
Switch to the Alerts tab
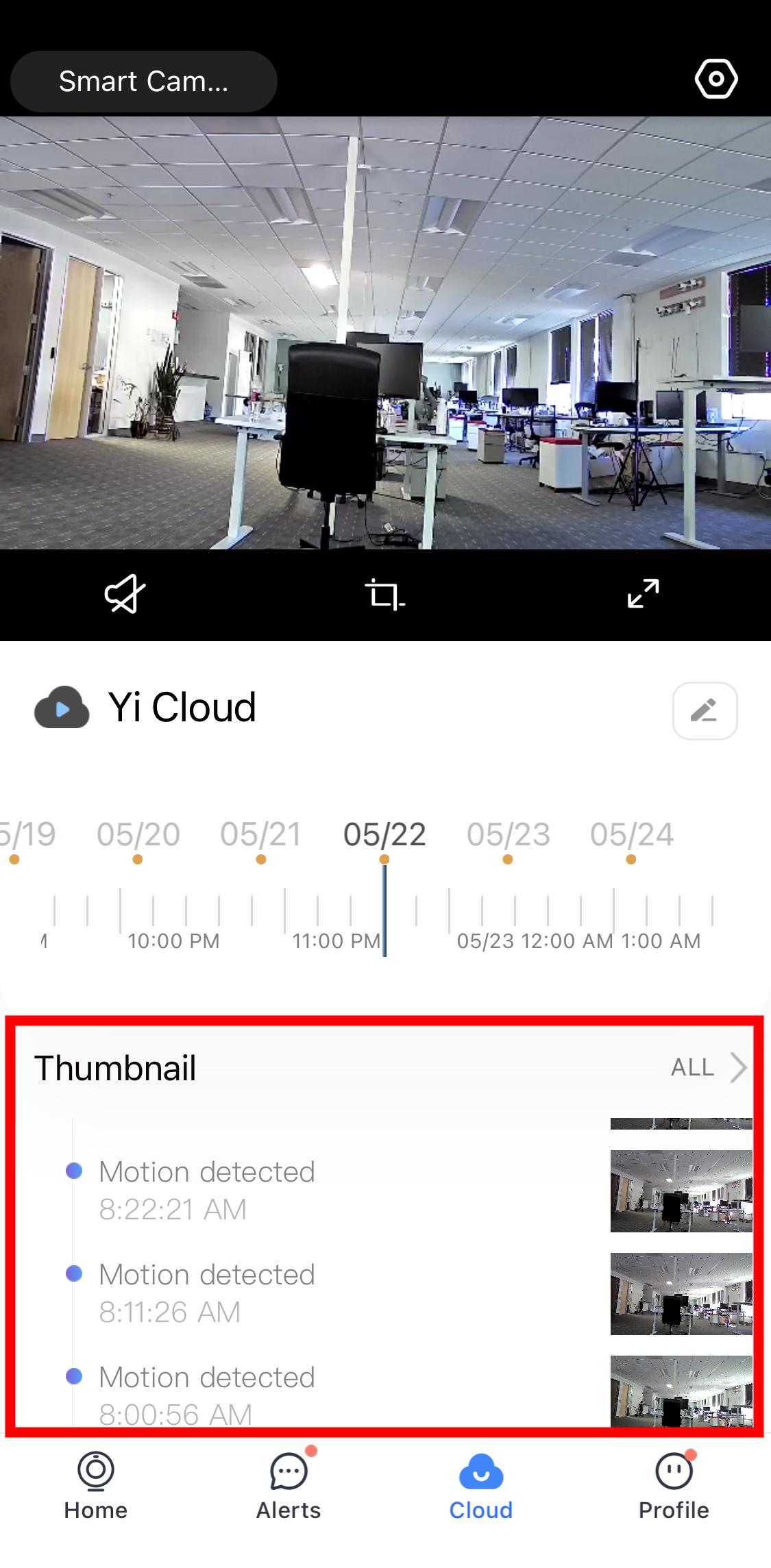tap(289, 1487)
